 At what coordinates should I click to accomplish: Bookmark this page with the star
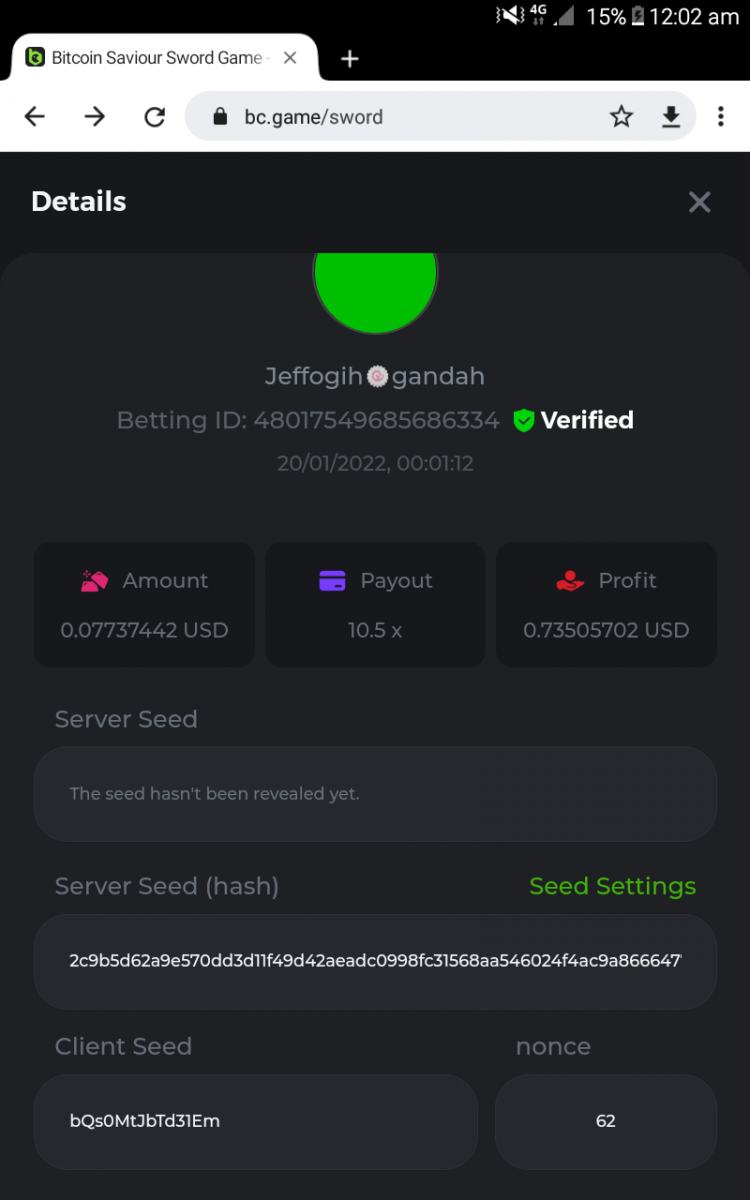click(621, 117)
